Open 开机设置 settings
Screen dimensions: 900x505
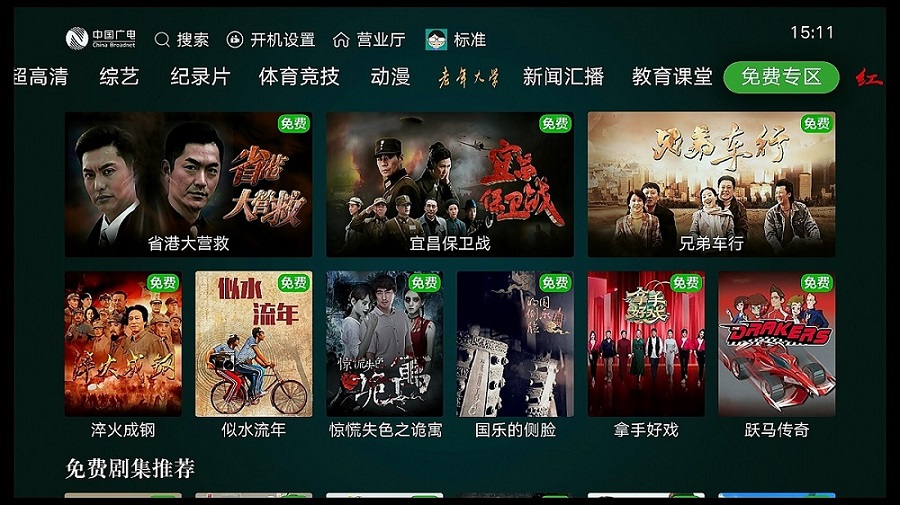point(270,40)
